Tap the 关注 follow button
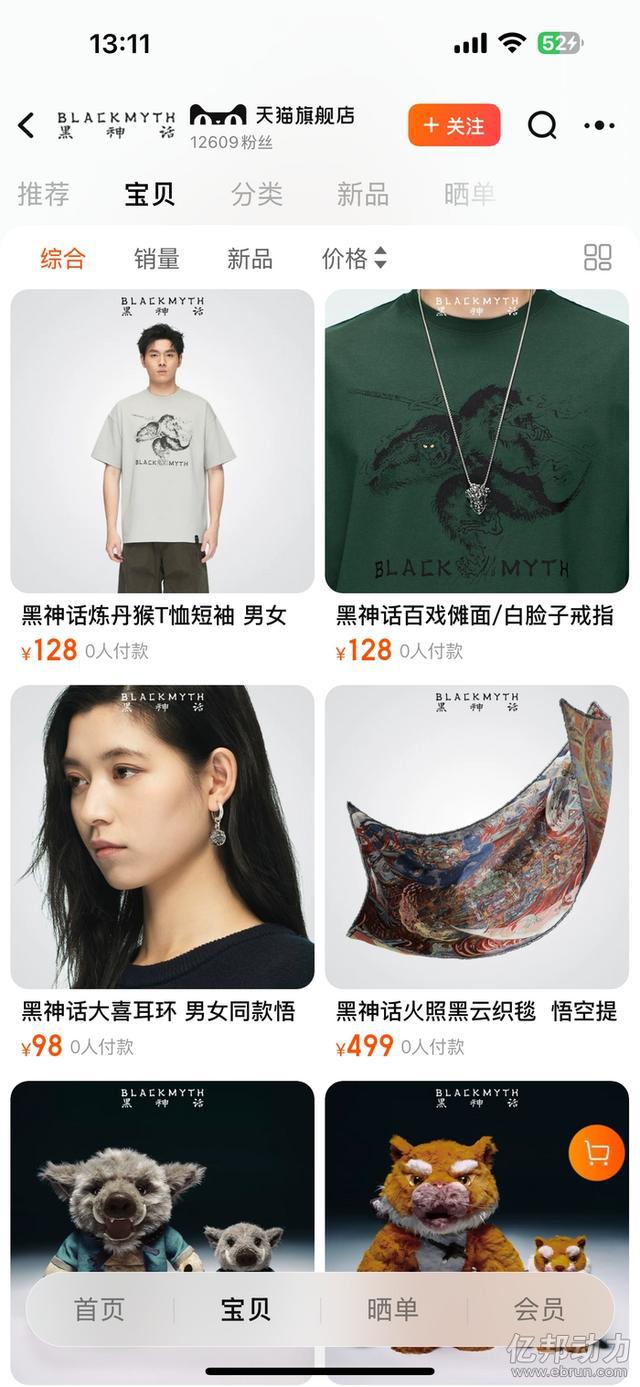The width and height of the screenshot is (640, 1387). (454, 126)
